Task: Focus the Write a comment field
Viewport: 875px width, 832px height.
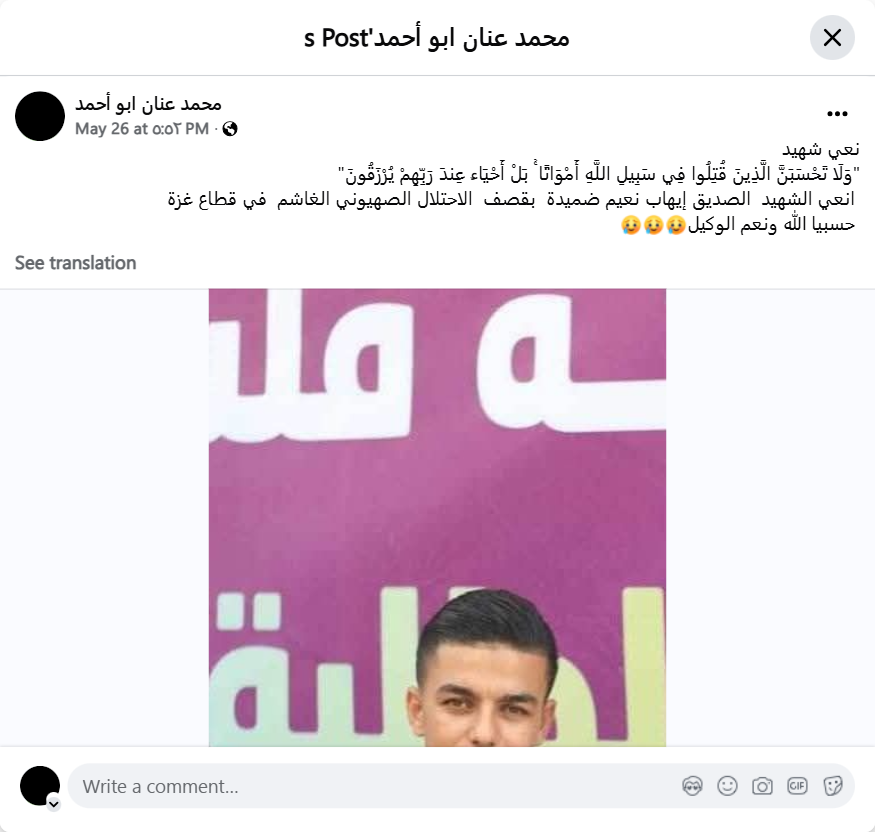Action: pos(370,786)
